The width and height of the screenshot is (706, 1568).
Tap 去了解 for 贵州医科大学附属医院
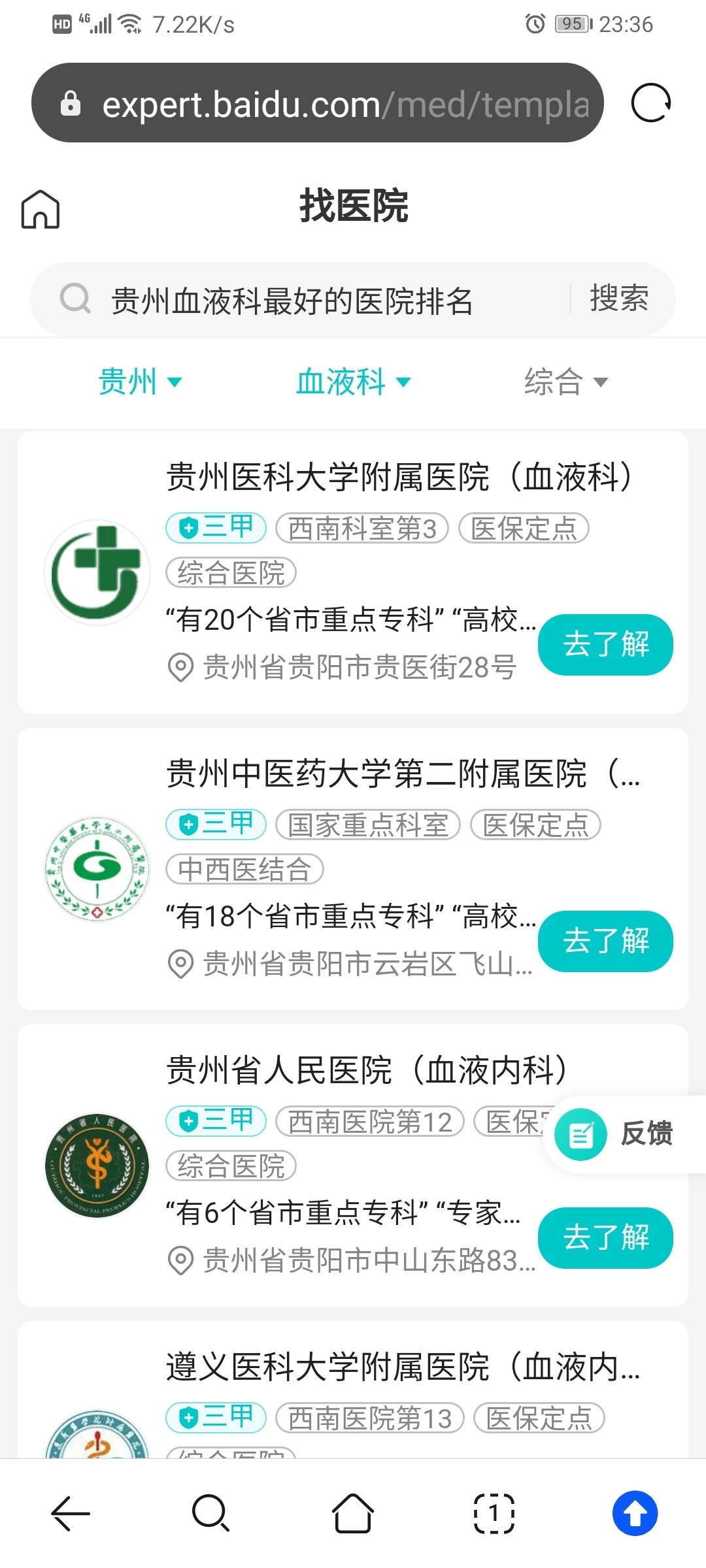tap(605, 644)
